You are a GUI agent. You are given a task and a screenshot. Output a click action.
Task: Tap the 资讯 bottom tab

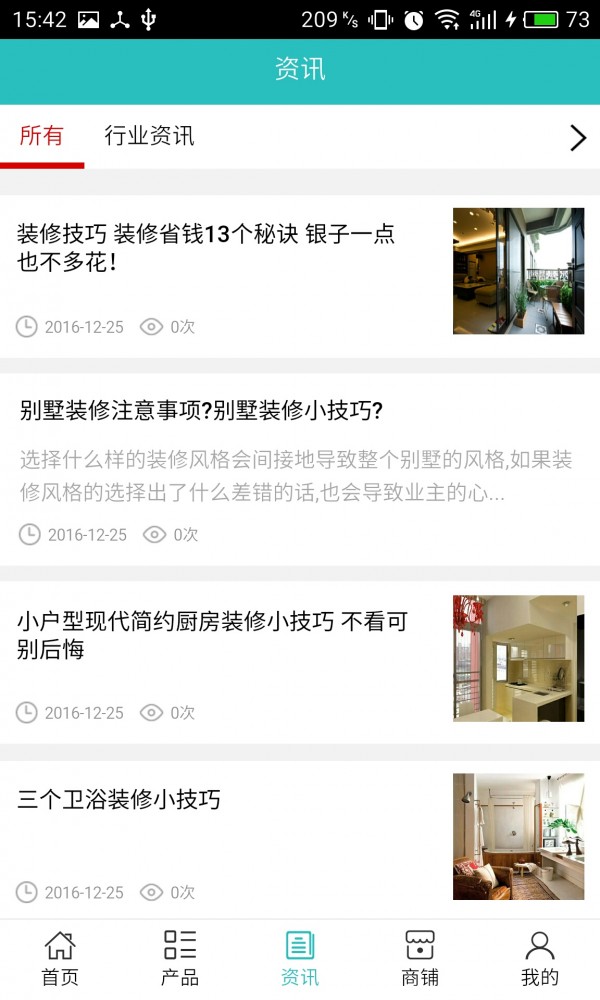click(x=300, y=958)
